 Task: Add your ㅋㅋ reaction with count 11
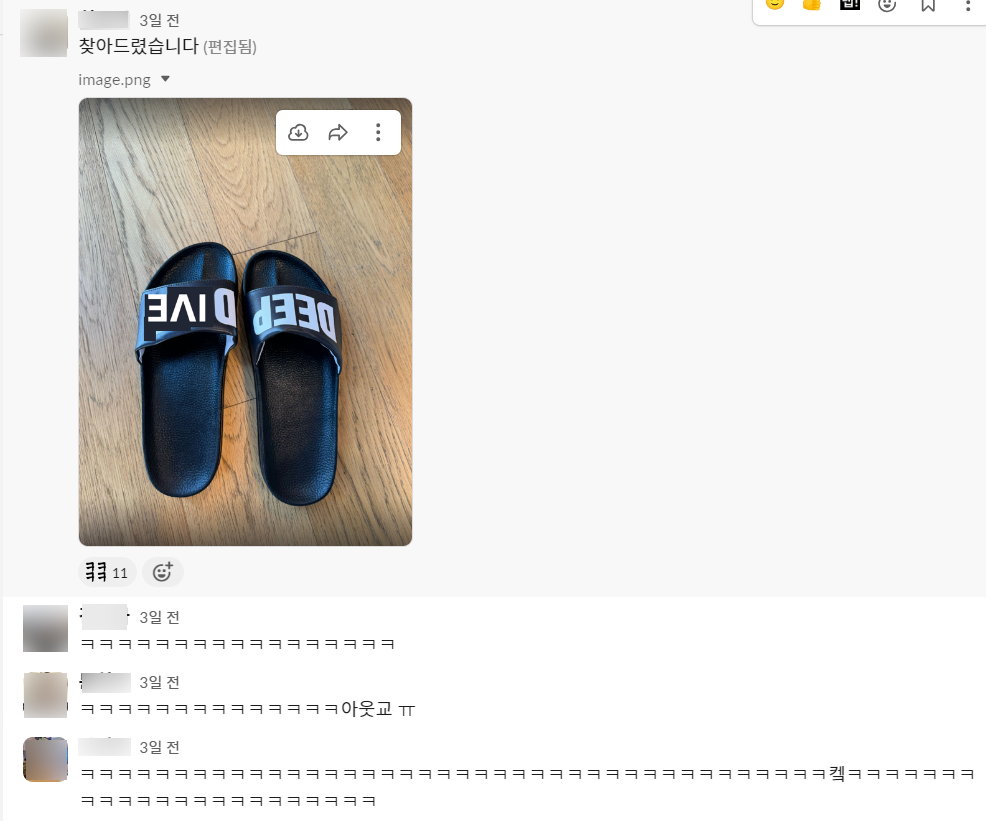(107, 572)
